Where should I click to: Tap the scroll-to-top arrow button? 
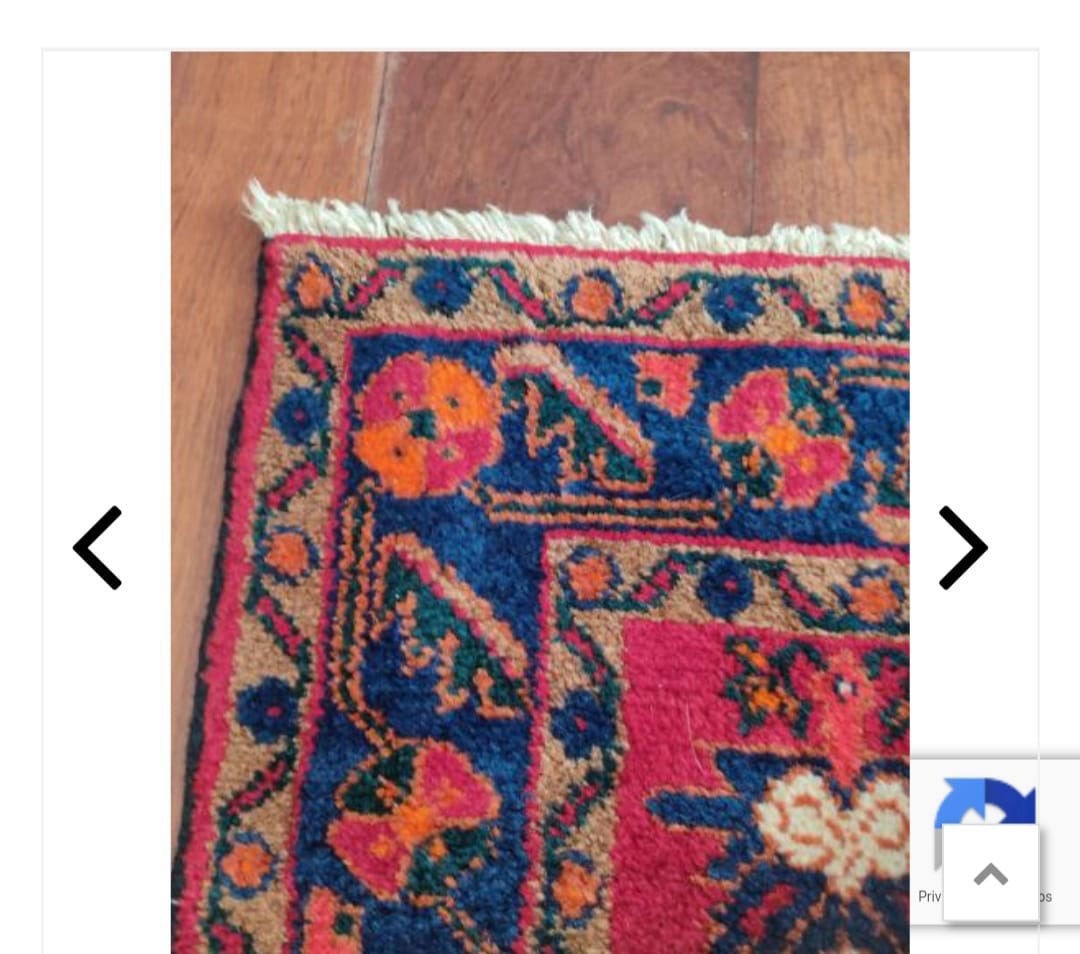pos(990,874)
